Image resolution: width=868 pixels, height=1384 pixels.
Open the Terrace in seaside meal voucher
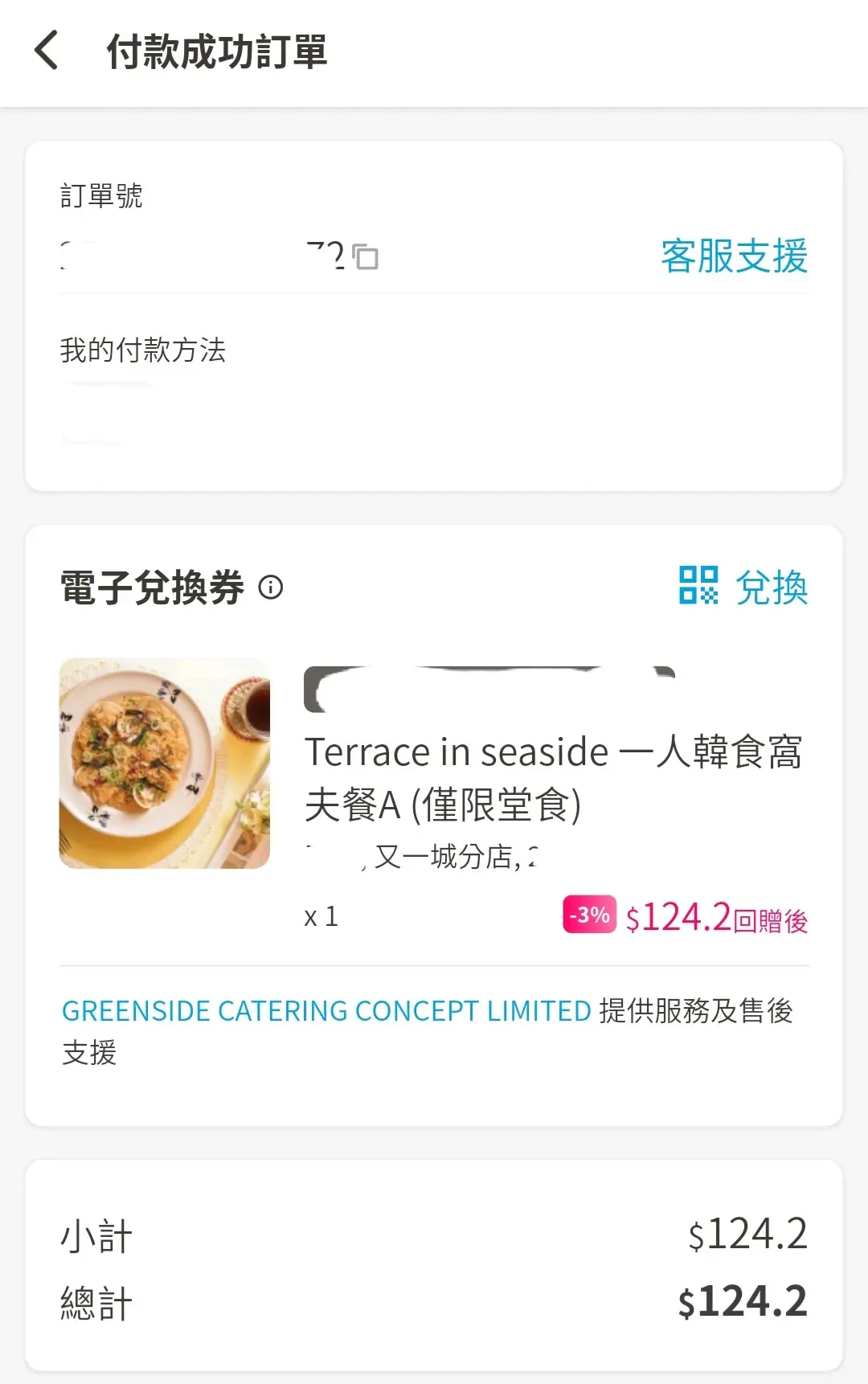pos(553,777)
